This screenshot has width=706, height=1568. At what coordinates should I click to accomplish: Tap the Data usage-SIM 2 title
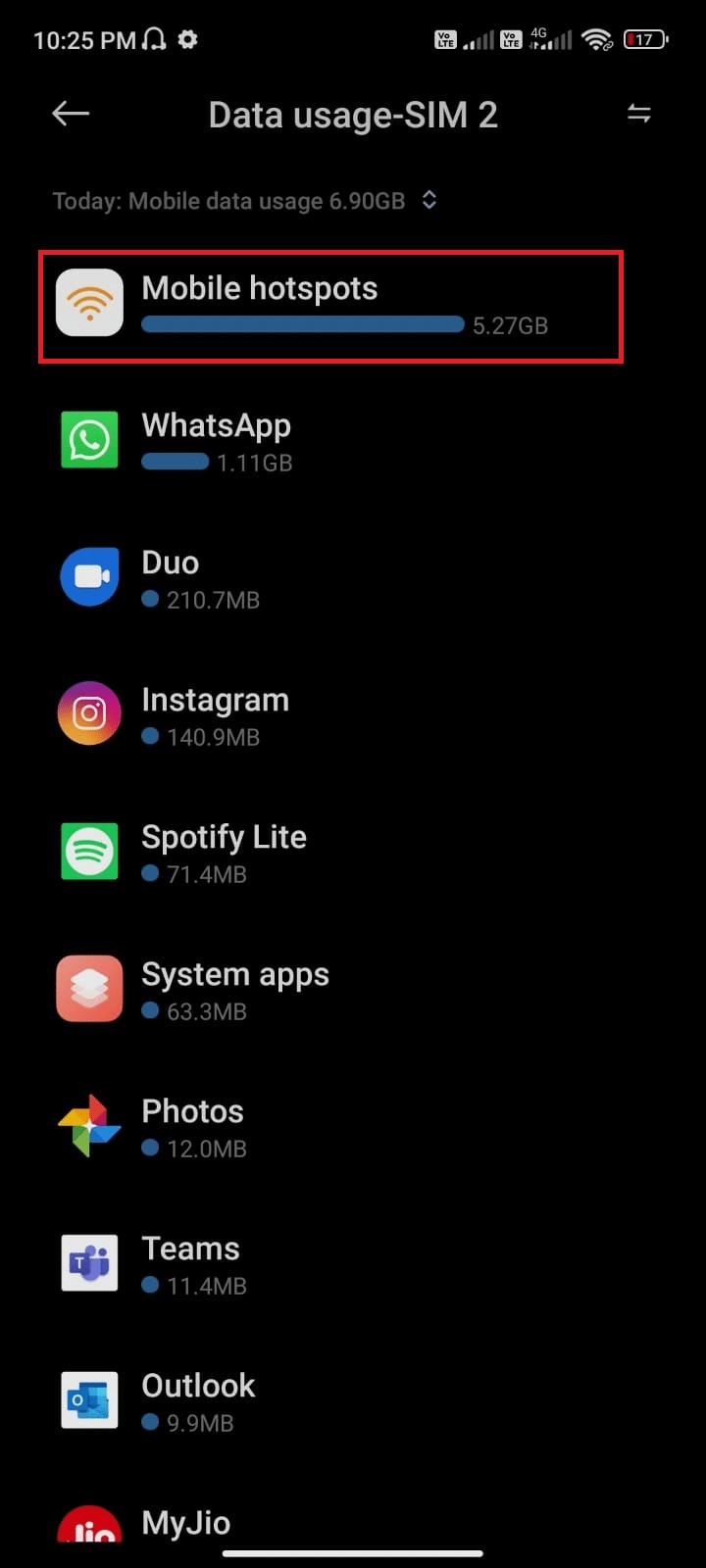[x=352, y=114]
